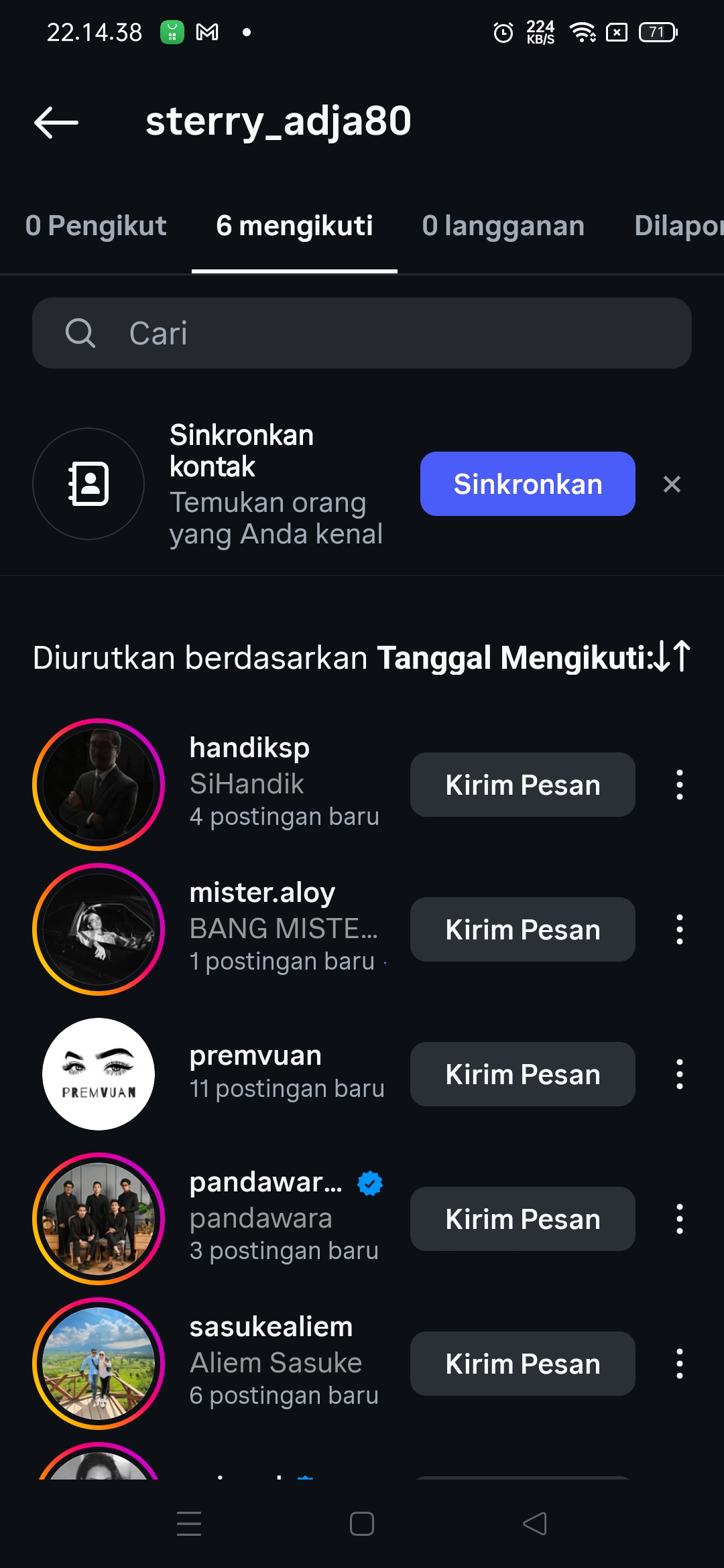This screenshot has width=724, height=1568.
Task: Tap Kirim Pesan for mister.aloy
Action: (522, 929)
